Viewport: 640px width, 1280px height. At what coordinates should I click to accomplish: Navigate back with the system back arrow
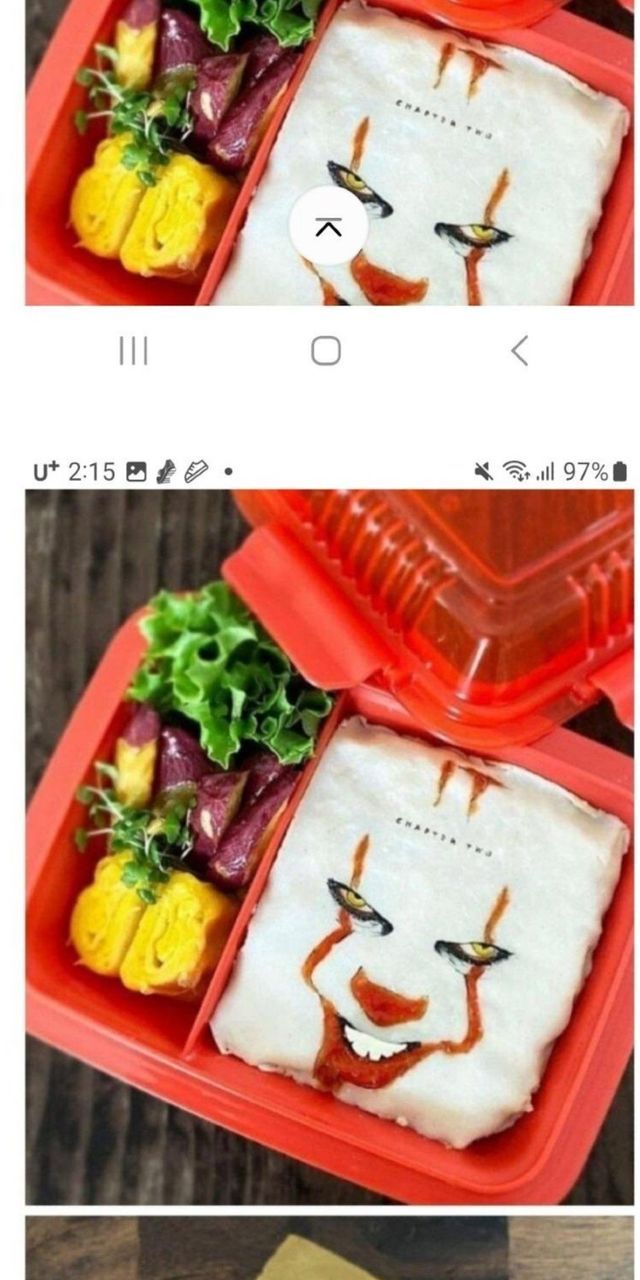(x=519, y=351)
